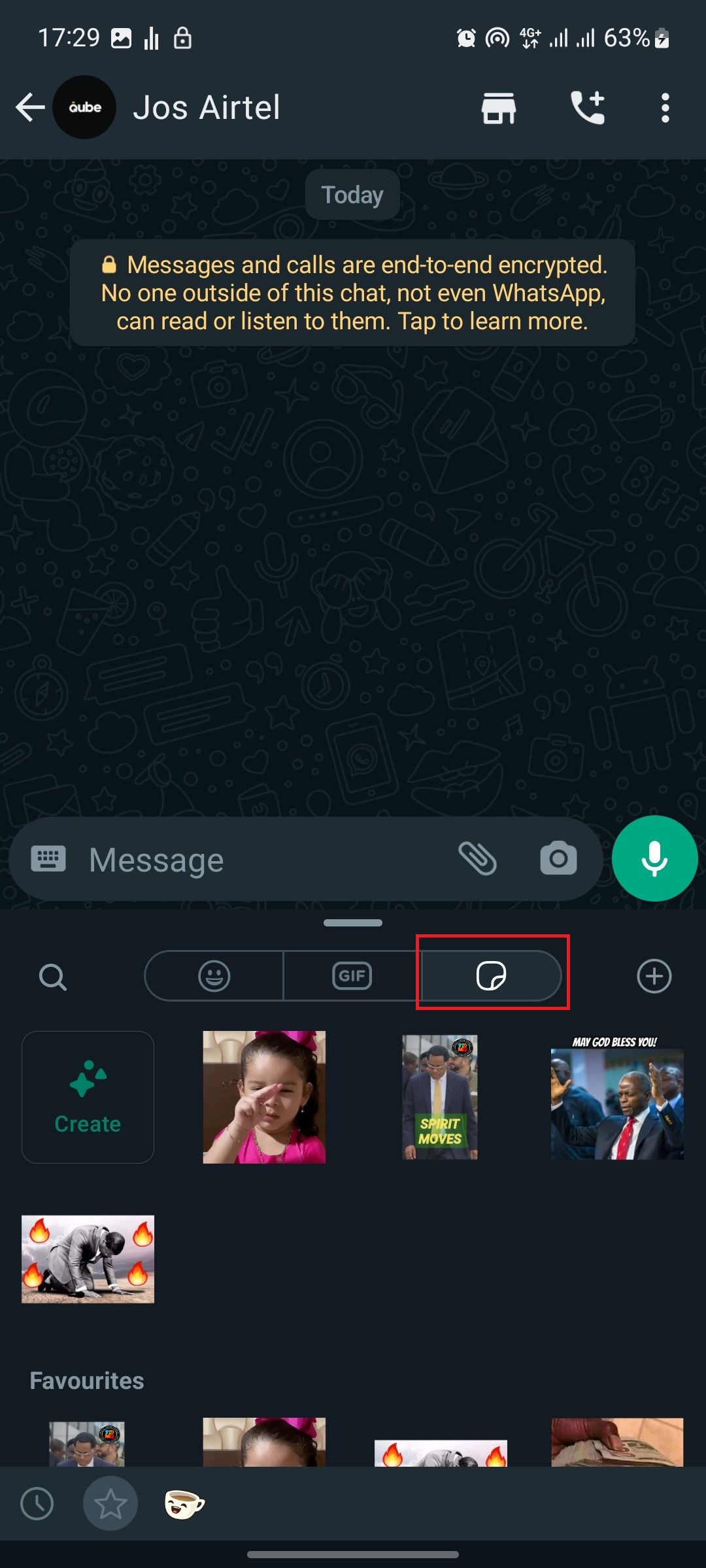
Task: Send the Spirit Moves sticker
Action: pos(439,1097)
